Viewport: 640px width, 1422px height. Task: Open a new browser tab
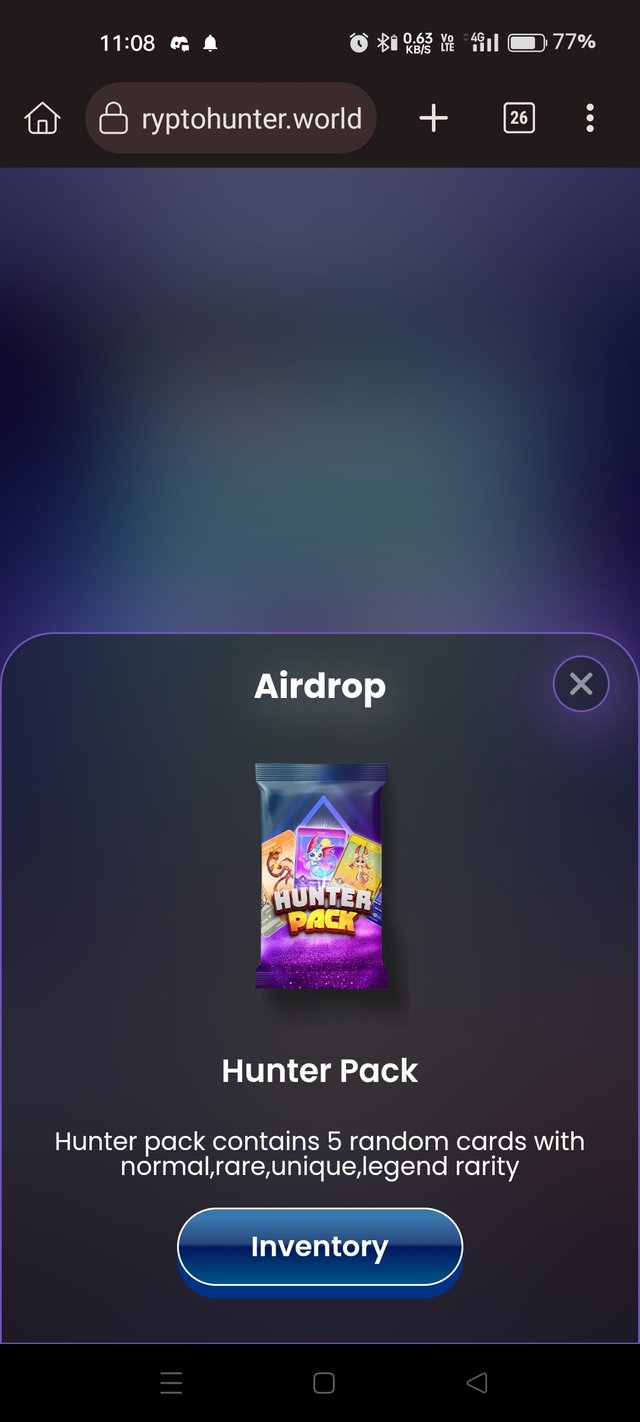433,119
